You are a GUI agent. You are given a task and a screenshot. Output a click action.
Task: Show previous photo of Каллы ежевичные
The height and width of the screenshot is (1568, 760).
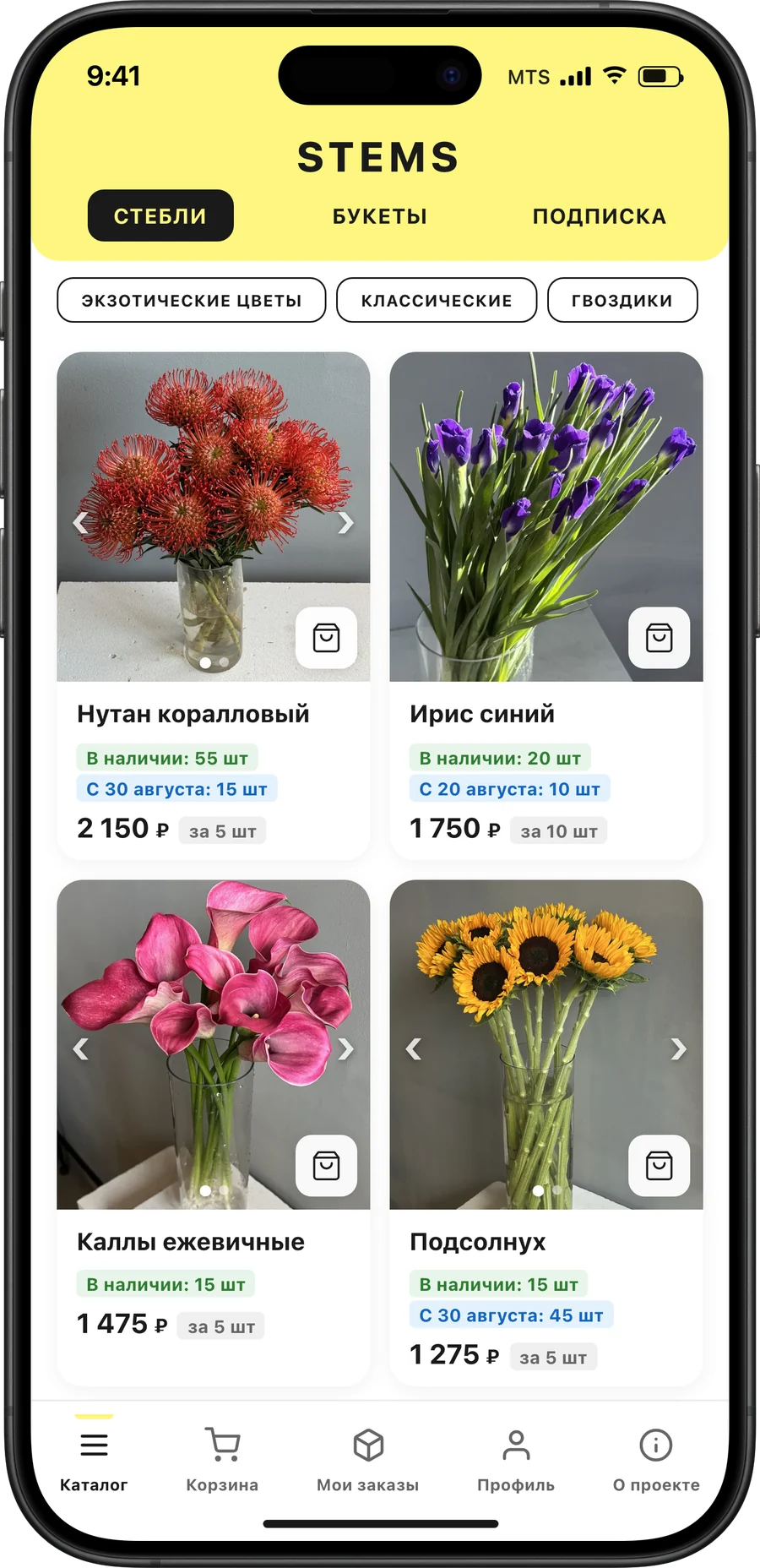(81, 1049)
